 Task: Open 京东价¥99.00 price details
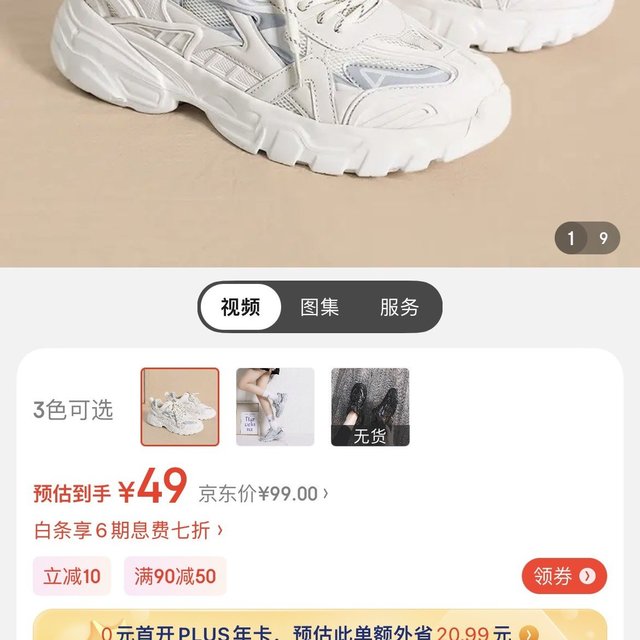pyautogui.click(x=264, y=493)
